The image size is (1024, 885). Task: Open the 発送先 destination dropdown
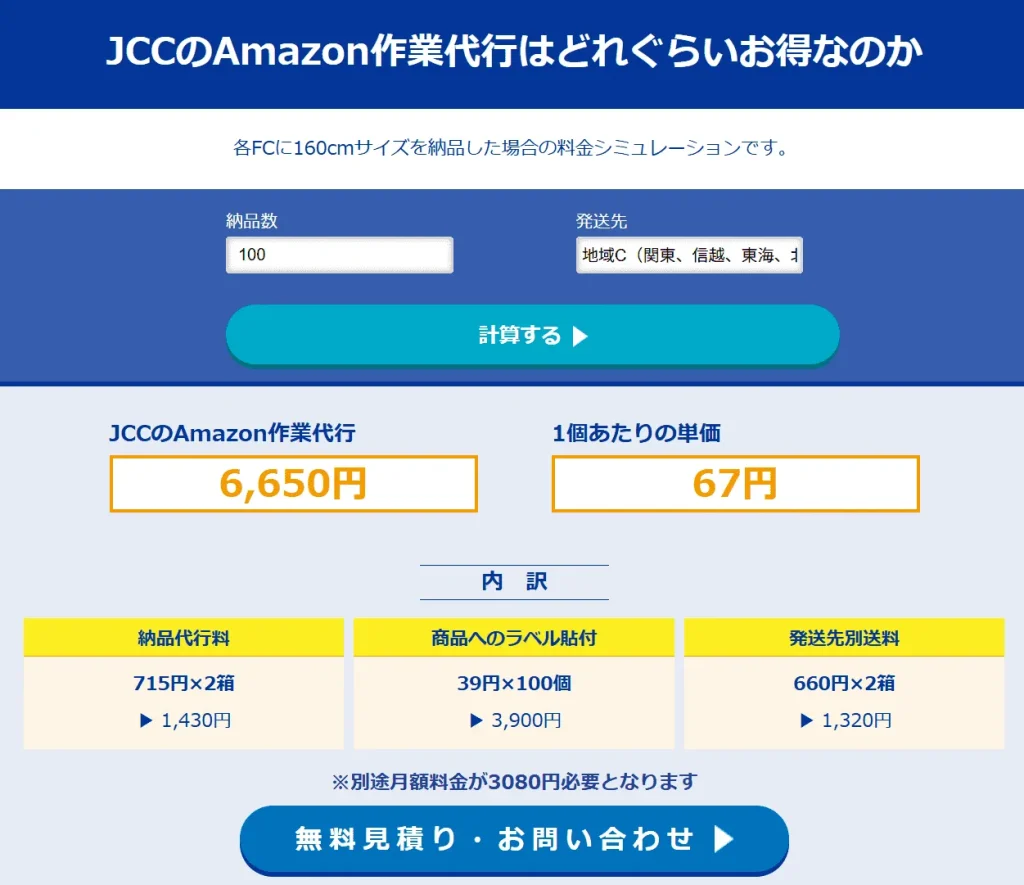(x=689, y=255)
